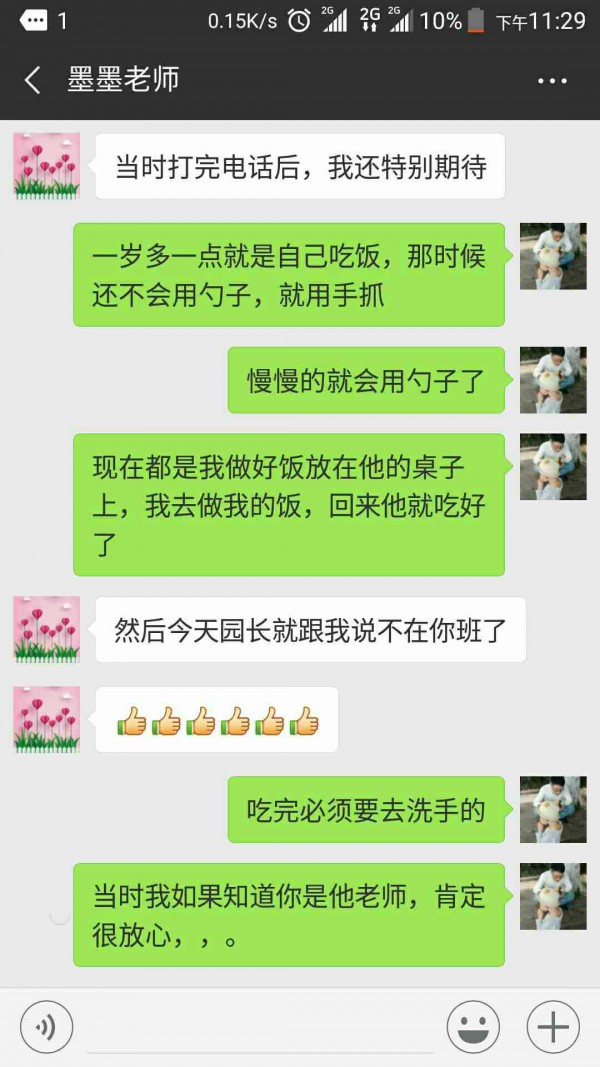Open my avatar beside 吃完必须要去洗手的
600x1067 pixels.
553,809
